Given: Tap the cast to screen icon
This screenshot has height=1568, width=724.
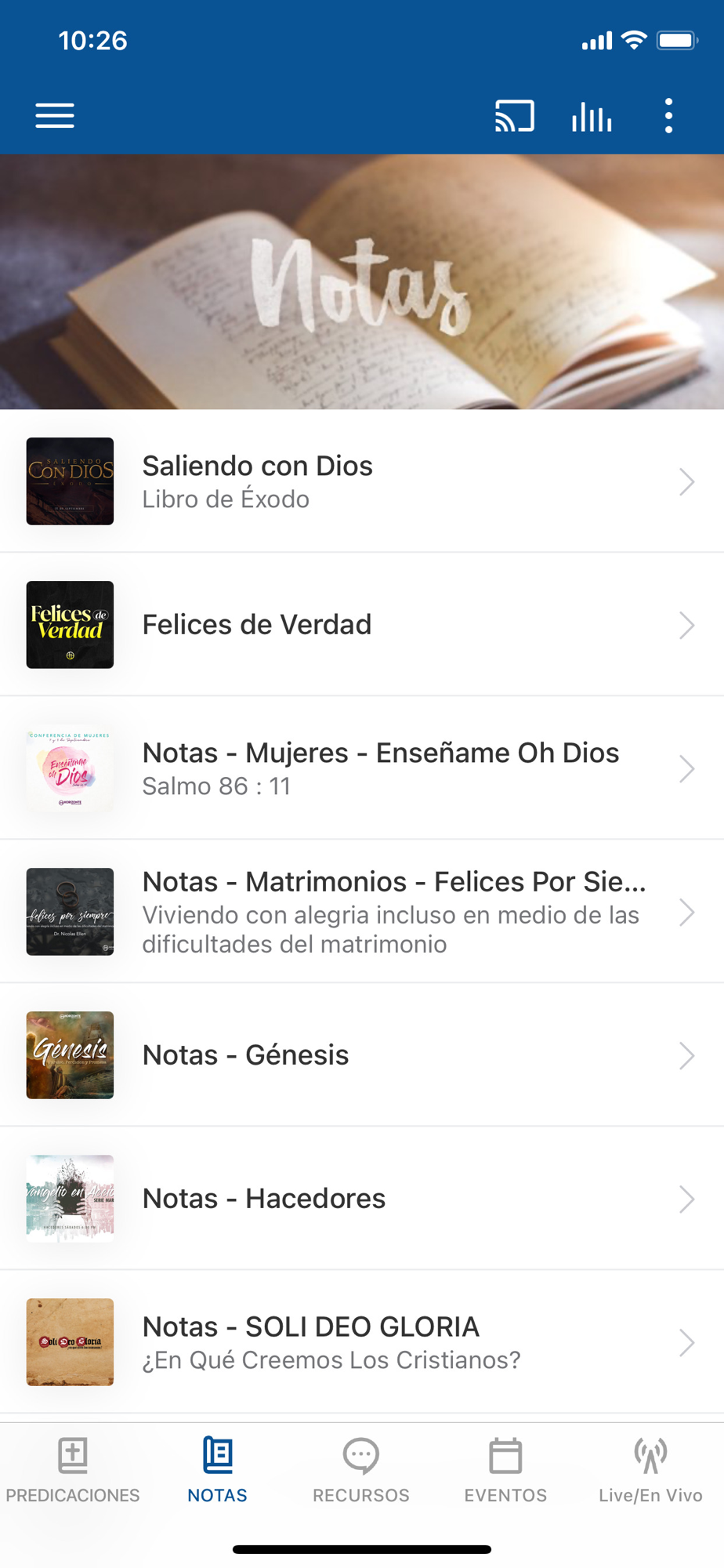Looking at the screenshot, I should click(x=514, y=116).
